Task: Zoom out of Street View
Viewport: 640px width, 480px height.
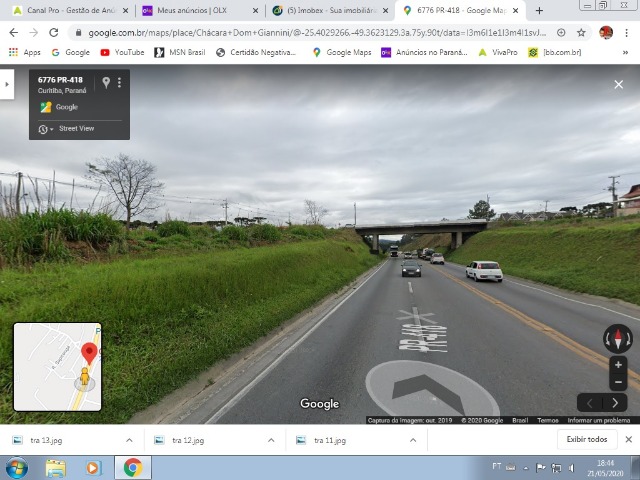Action: pyautogui.click(x=618, y=383)
